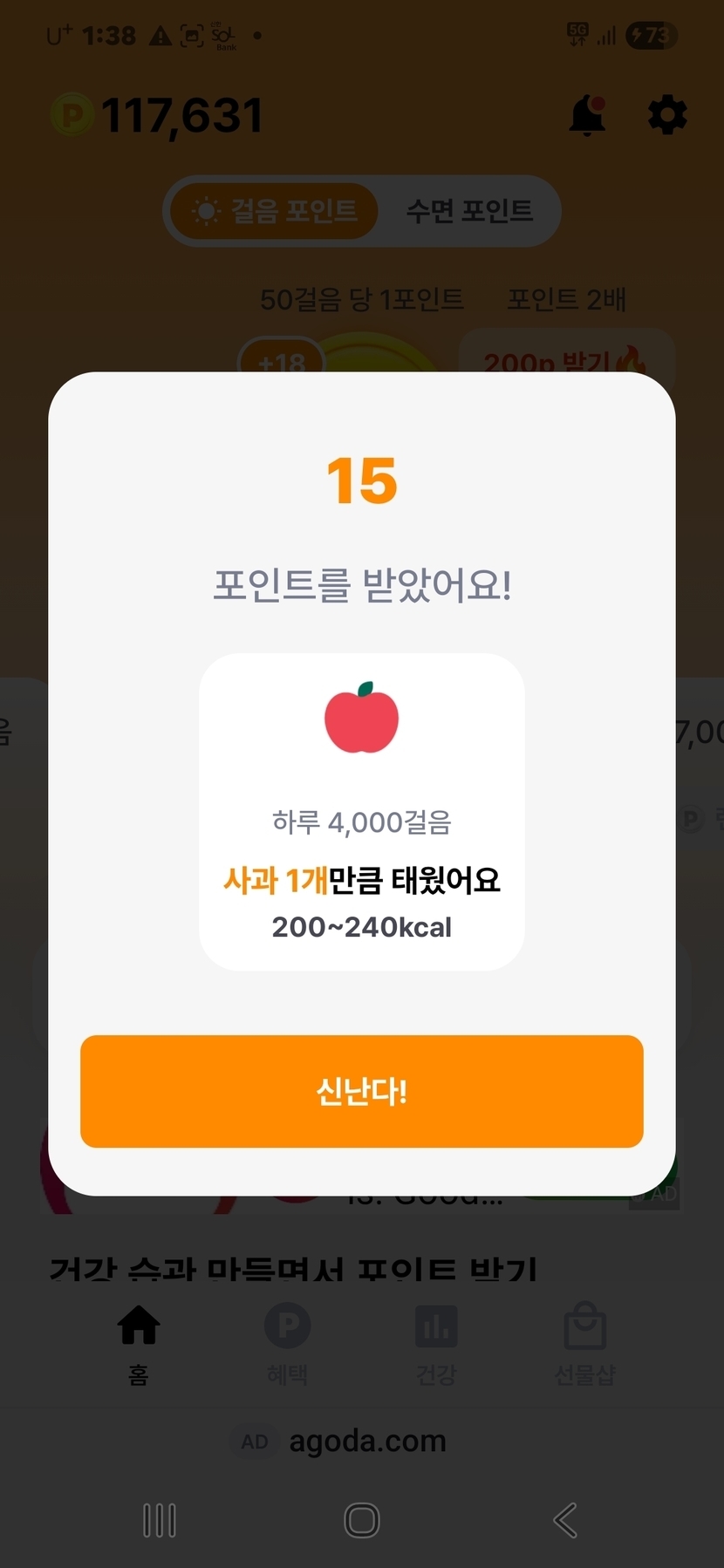
Task: Open the settings gear
Action: (667, 115)
